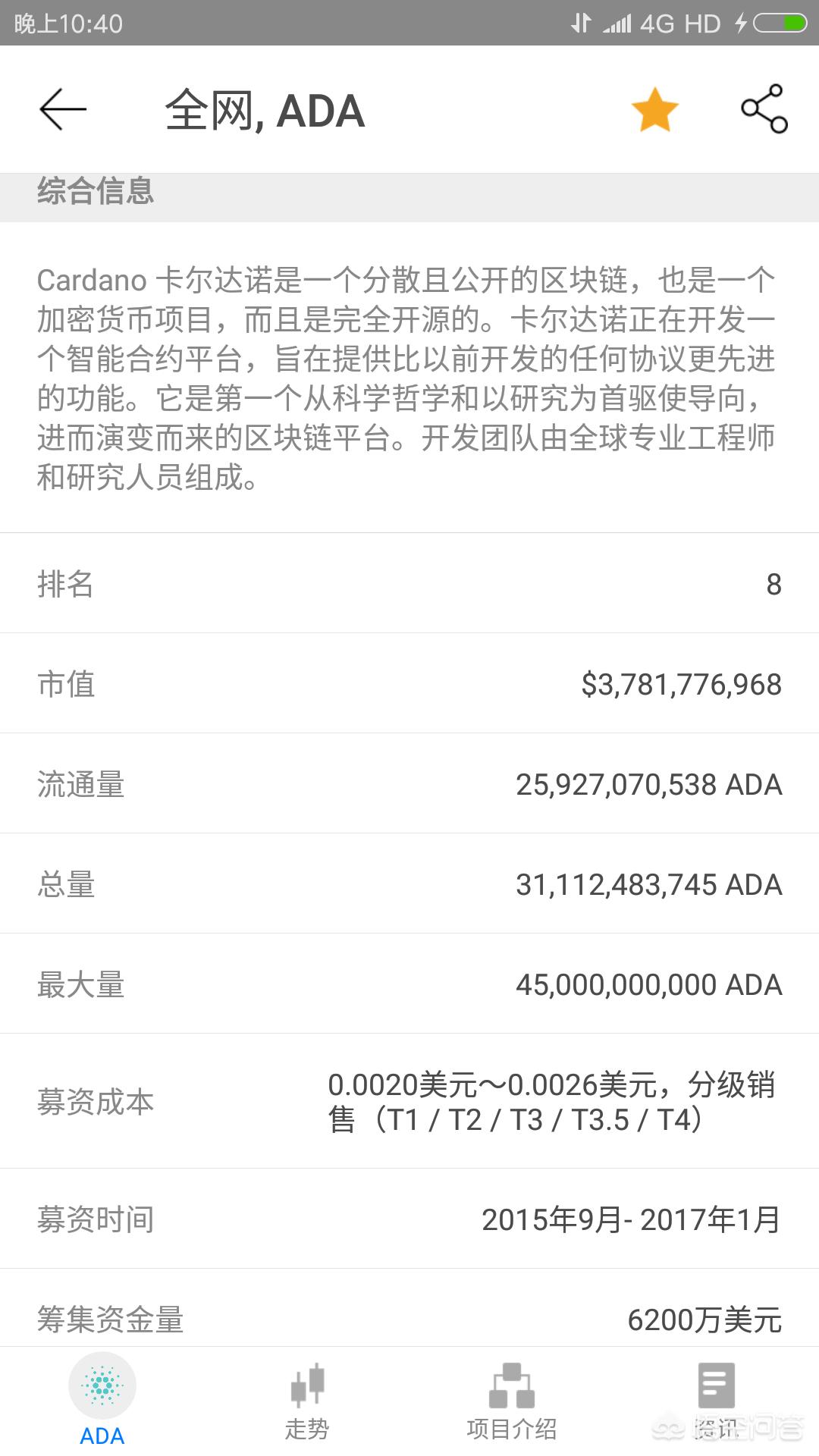Go back using the arrow
The width and height of the screenshot is (819, 1456).
[x=63, y=109]
